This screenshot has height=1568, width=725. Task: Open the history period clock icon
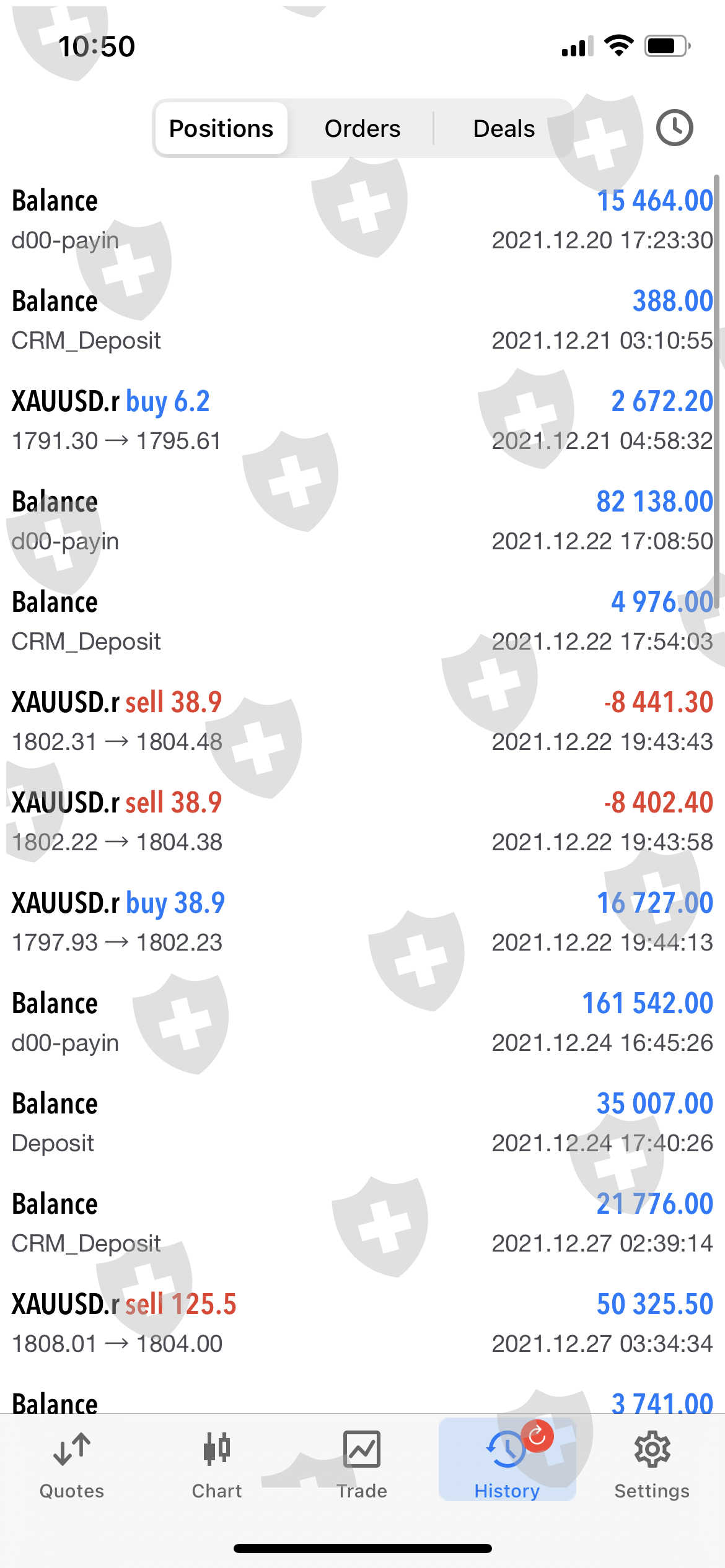[674, 128]
